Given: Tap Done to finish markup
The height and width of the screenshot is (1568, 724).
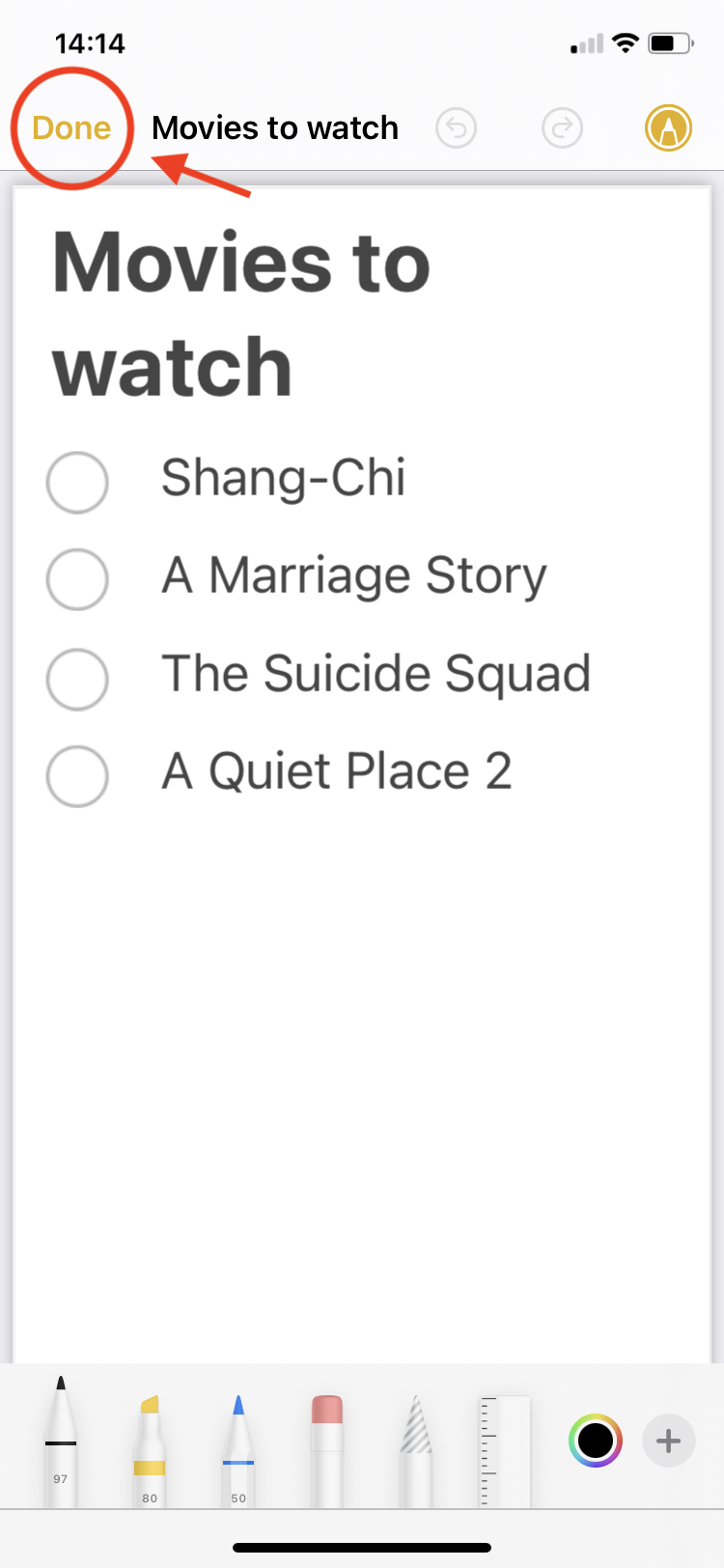Looking at the screenshot, I should point(71,128).
